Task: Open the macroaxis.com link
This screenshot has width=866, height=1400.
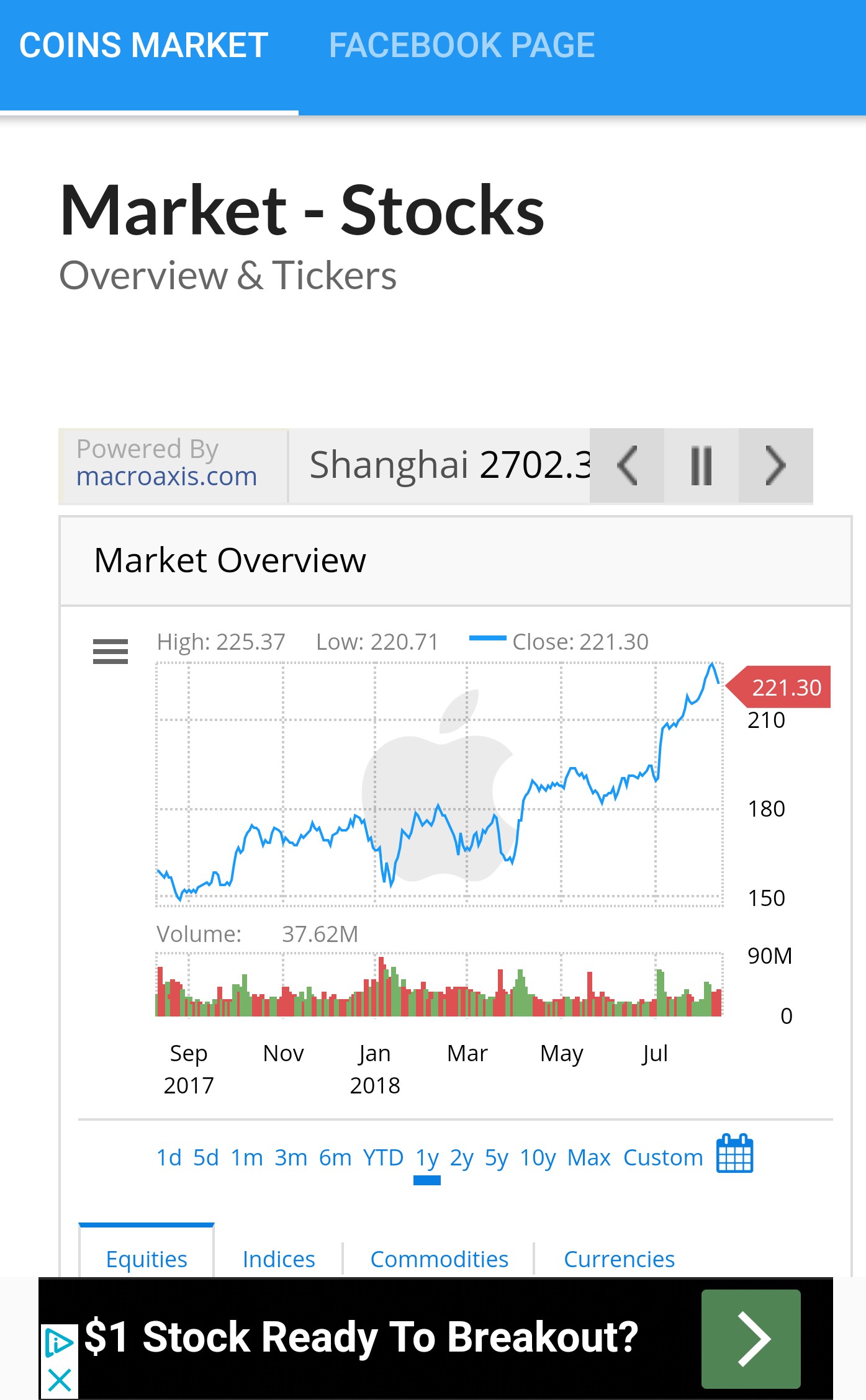Action: pos(166,477)
